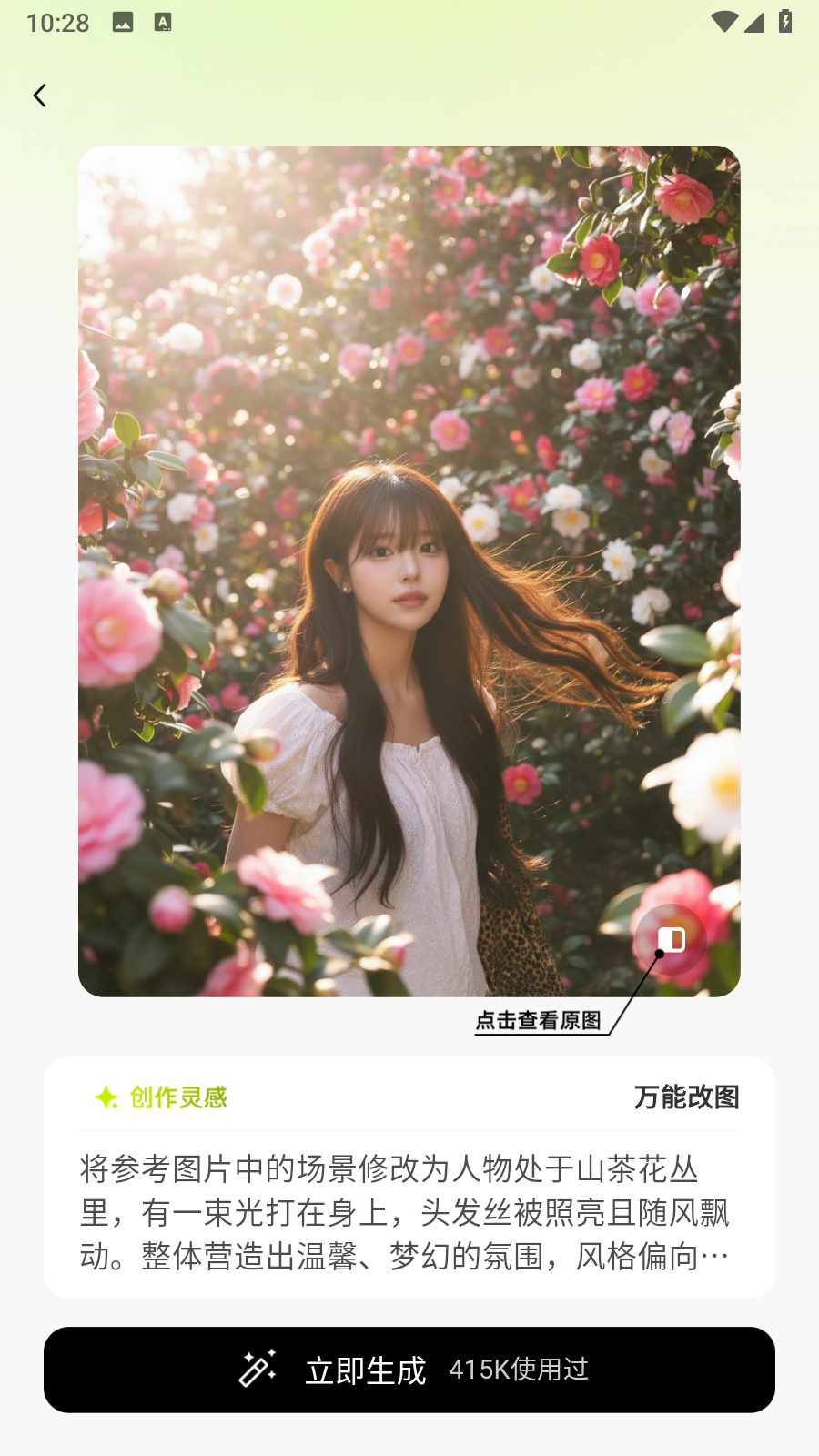Screen dimensions: 819x1456
Task: Open the screenshot icon in status bar
Action: pyautogui.click(x=121, y=22)
